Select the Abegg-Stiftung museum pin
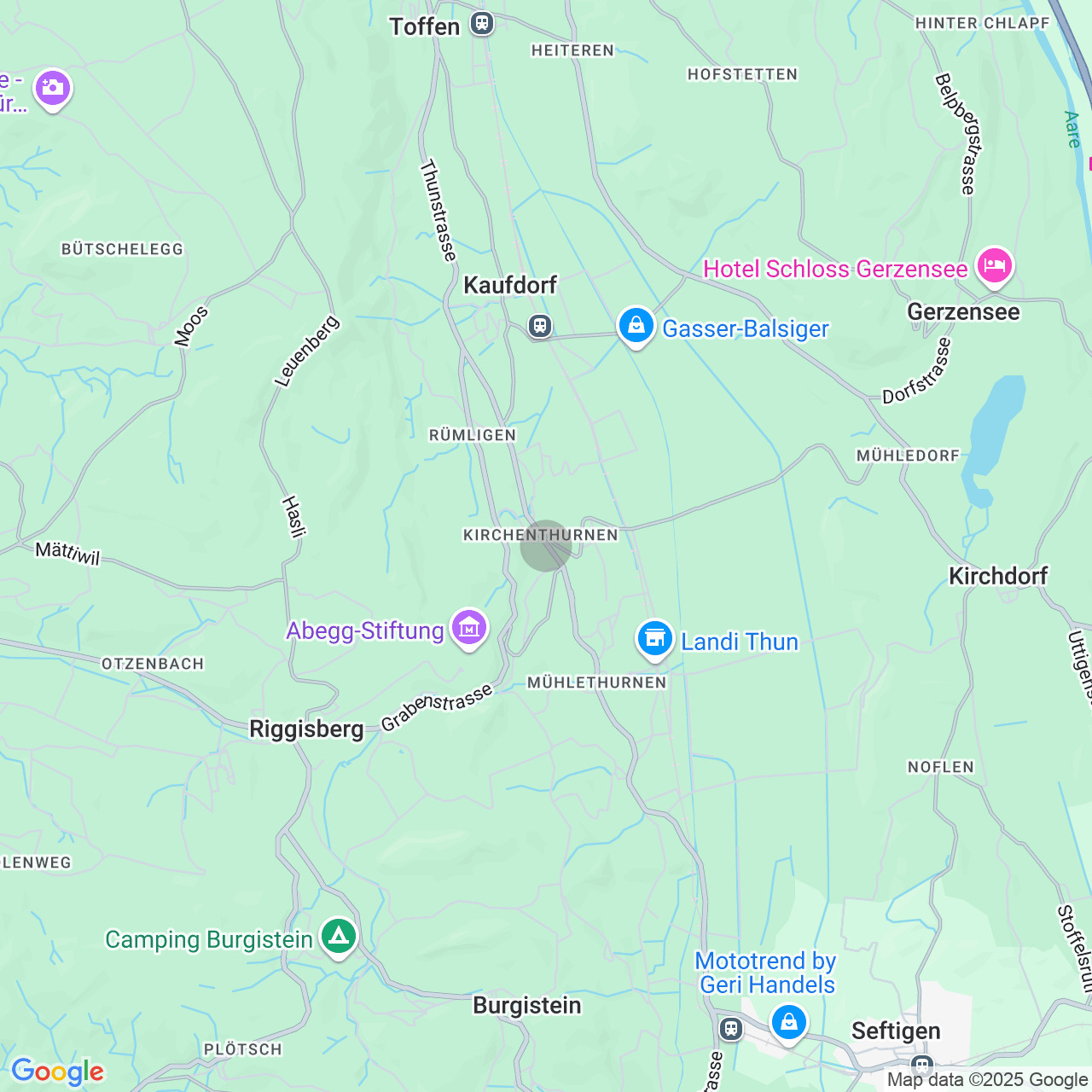 pos(468,629)
